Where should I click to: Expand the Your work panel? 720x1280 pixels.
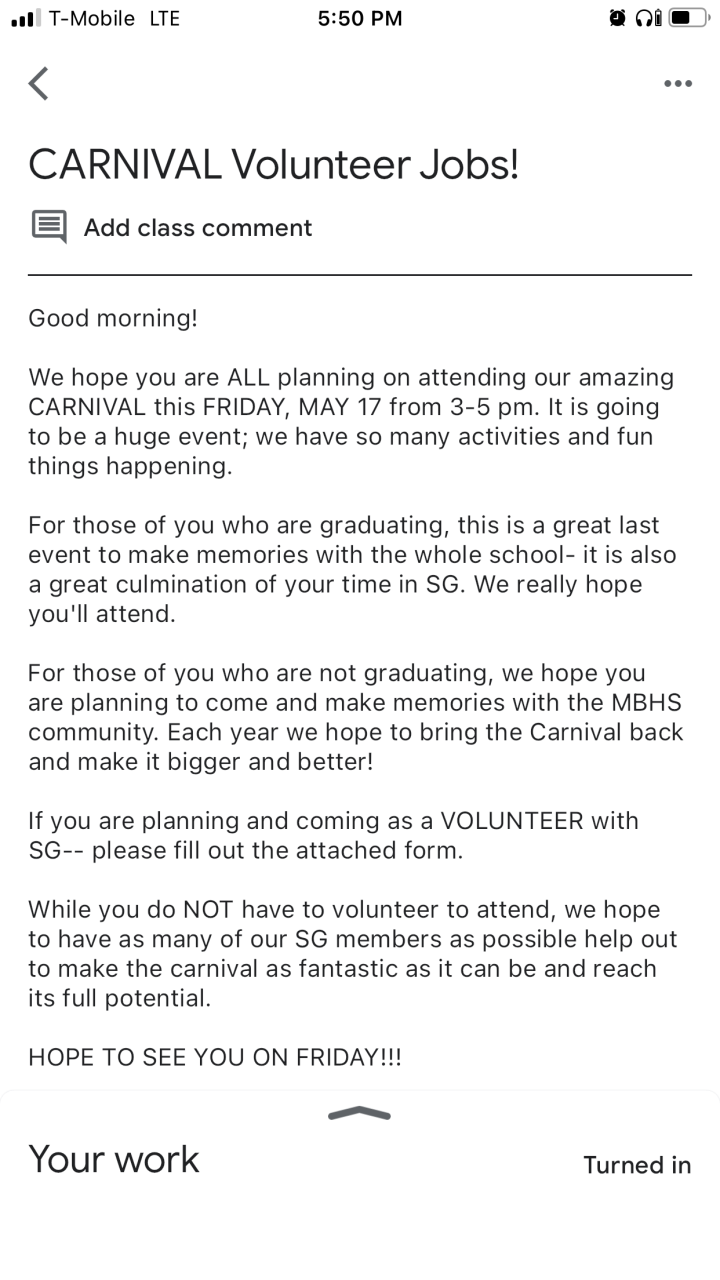pyautogui.click(x=359, y=1114)
